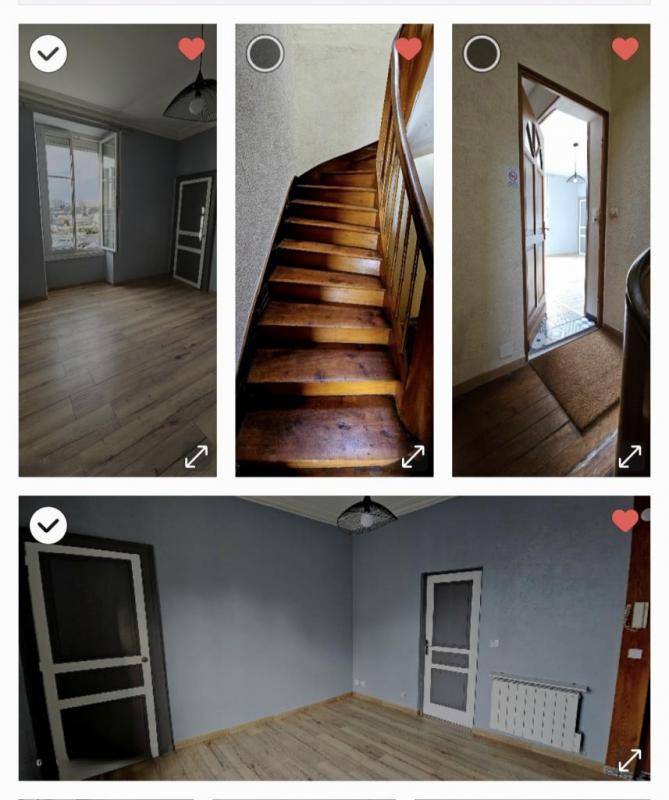Deselect the wide photo of the room with the radiator
Screen dimensions: 669x800
[x=48, y=525]
